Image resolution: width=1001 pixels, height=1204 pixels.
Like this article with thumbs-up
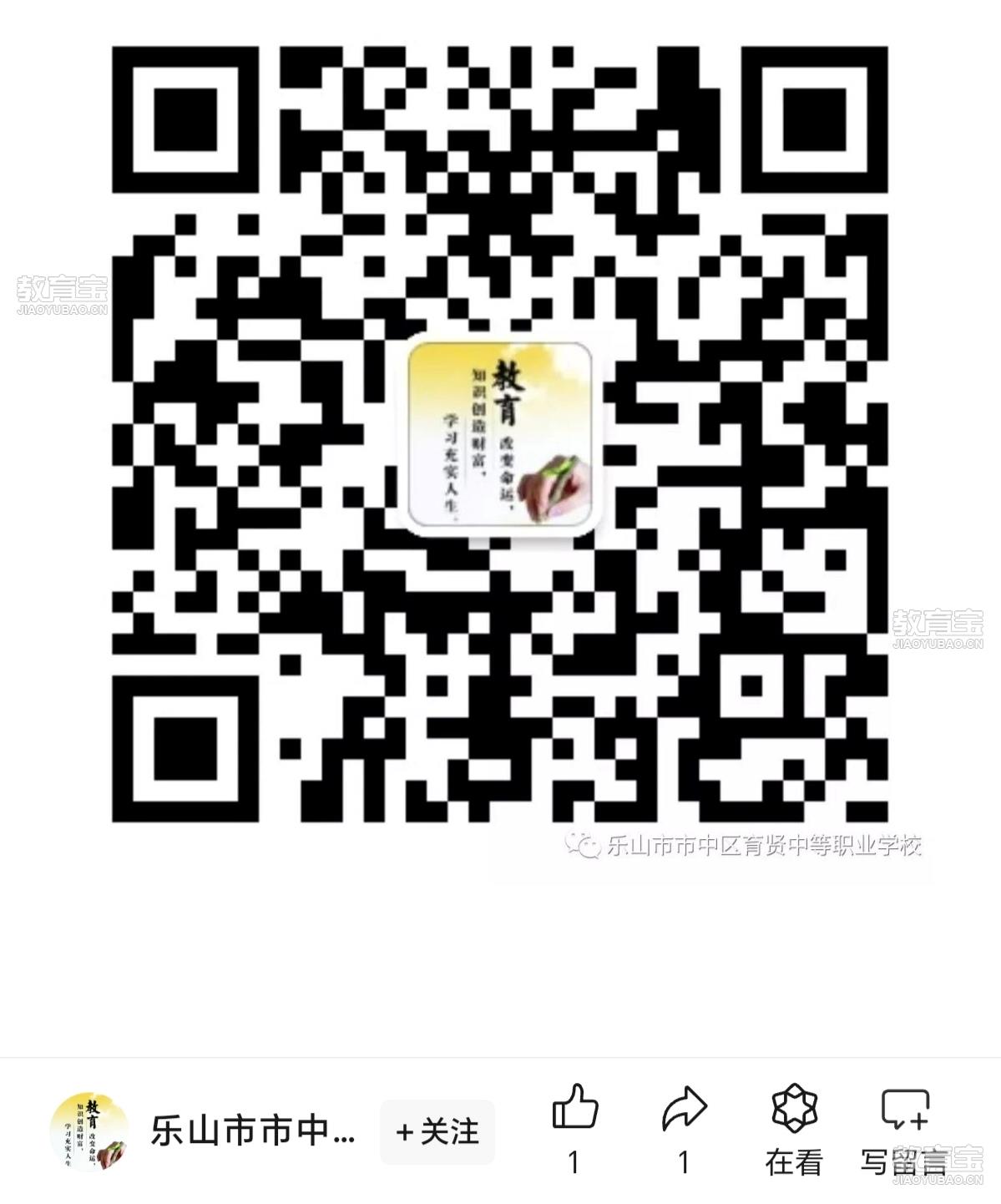pos(575,1109)
